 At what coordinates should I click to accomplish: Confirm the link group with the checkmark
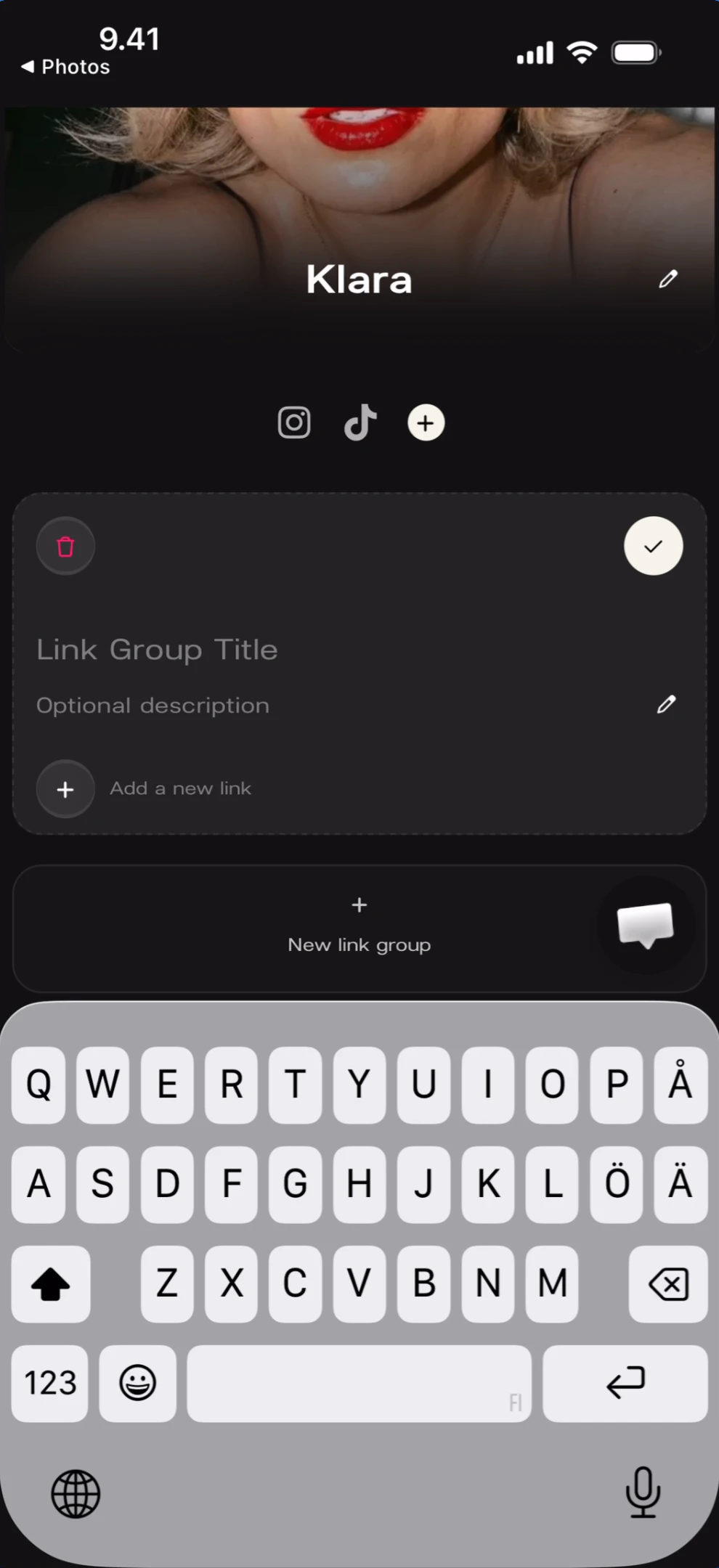[x=652, y=546]
